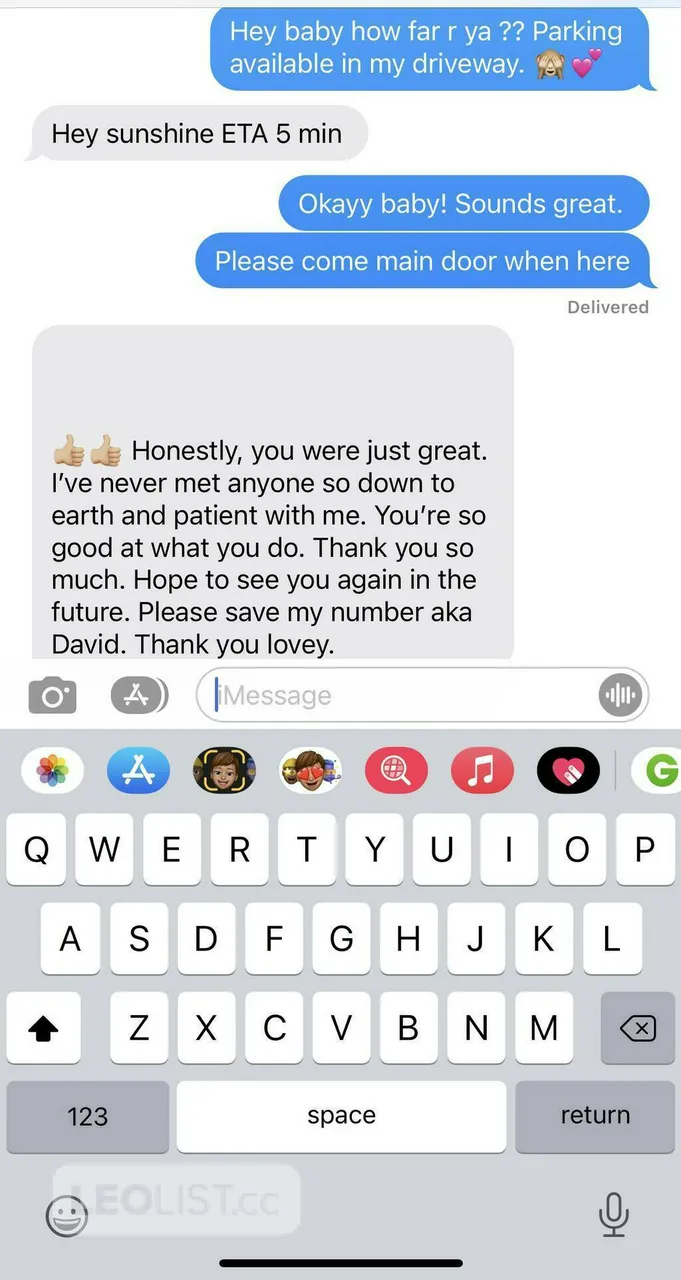The width and height of the screenshot is (681, 1280).
Task: Toggle the App Store apps drawer button
Action: (138, 695)
